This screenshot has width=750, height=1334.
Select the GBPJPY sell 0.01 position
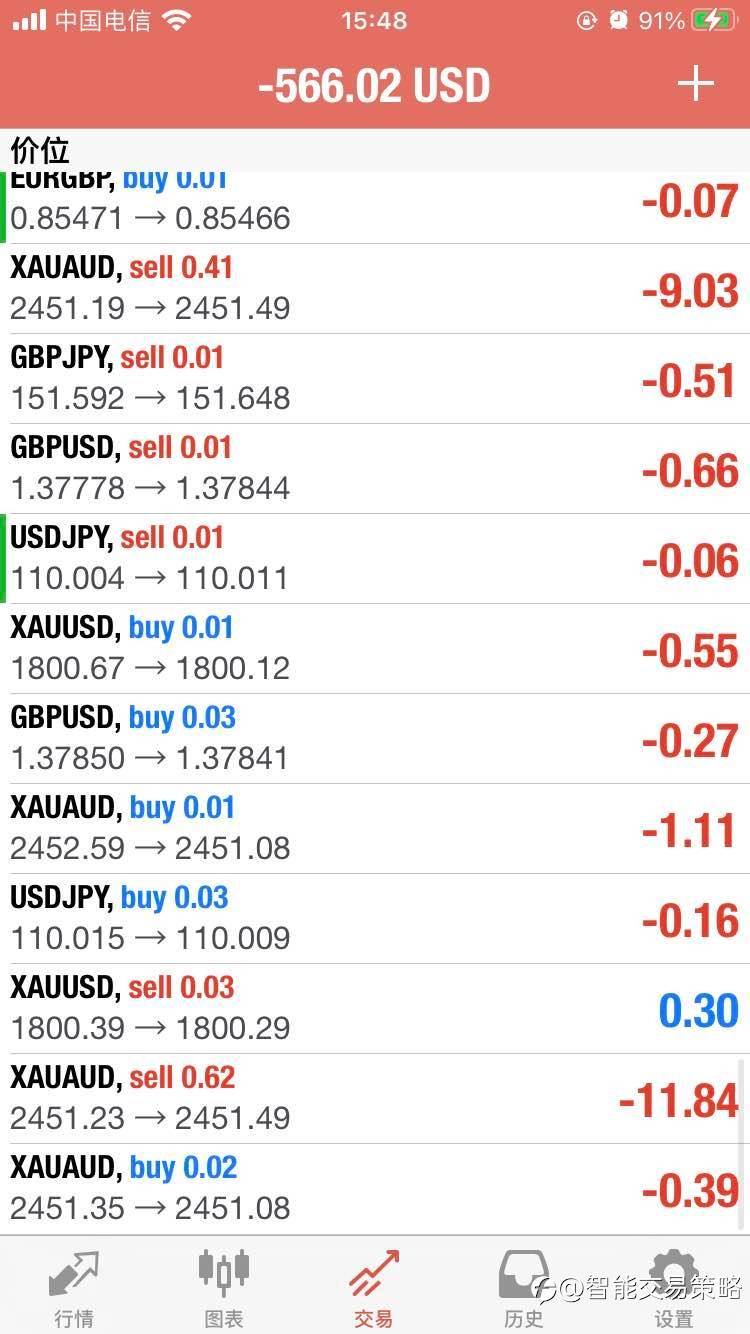[x=375, y=379]
